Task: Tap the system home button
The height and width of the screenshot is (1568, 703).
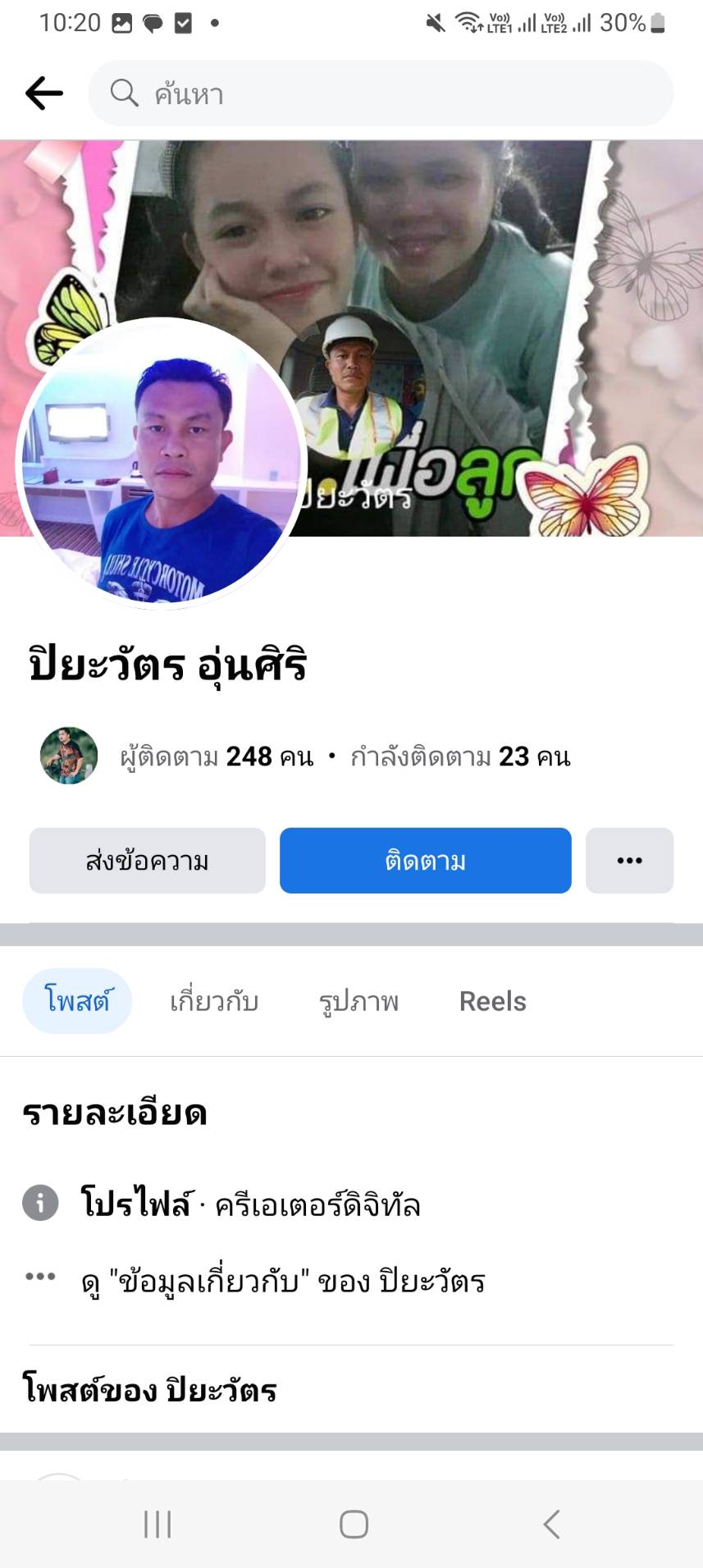Action: click(x=354, y=1525)
